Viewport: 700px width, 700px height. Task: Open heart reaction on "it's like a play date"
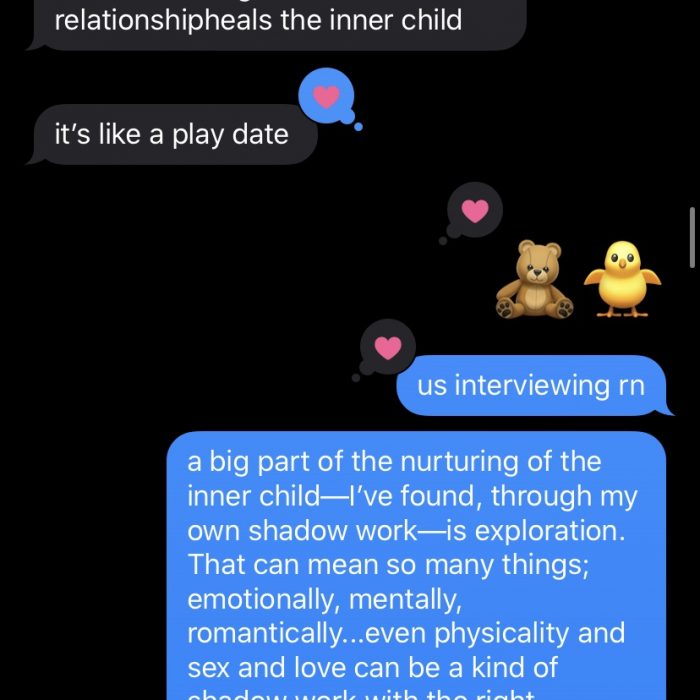pyautogui.click(x=326, y=97)
